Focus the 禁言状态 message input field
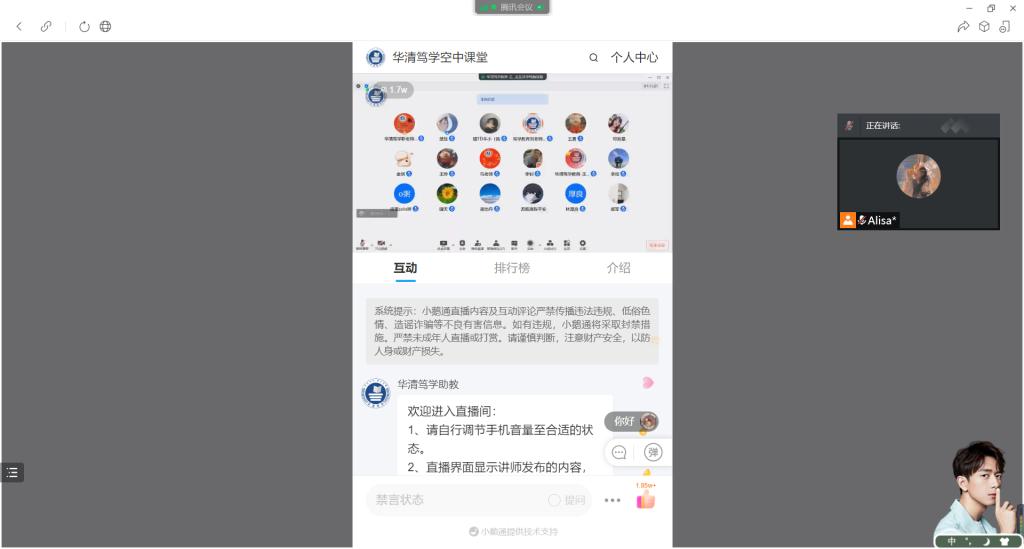The height and width of the screenshot is (549, 1024). (455, 500)
